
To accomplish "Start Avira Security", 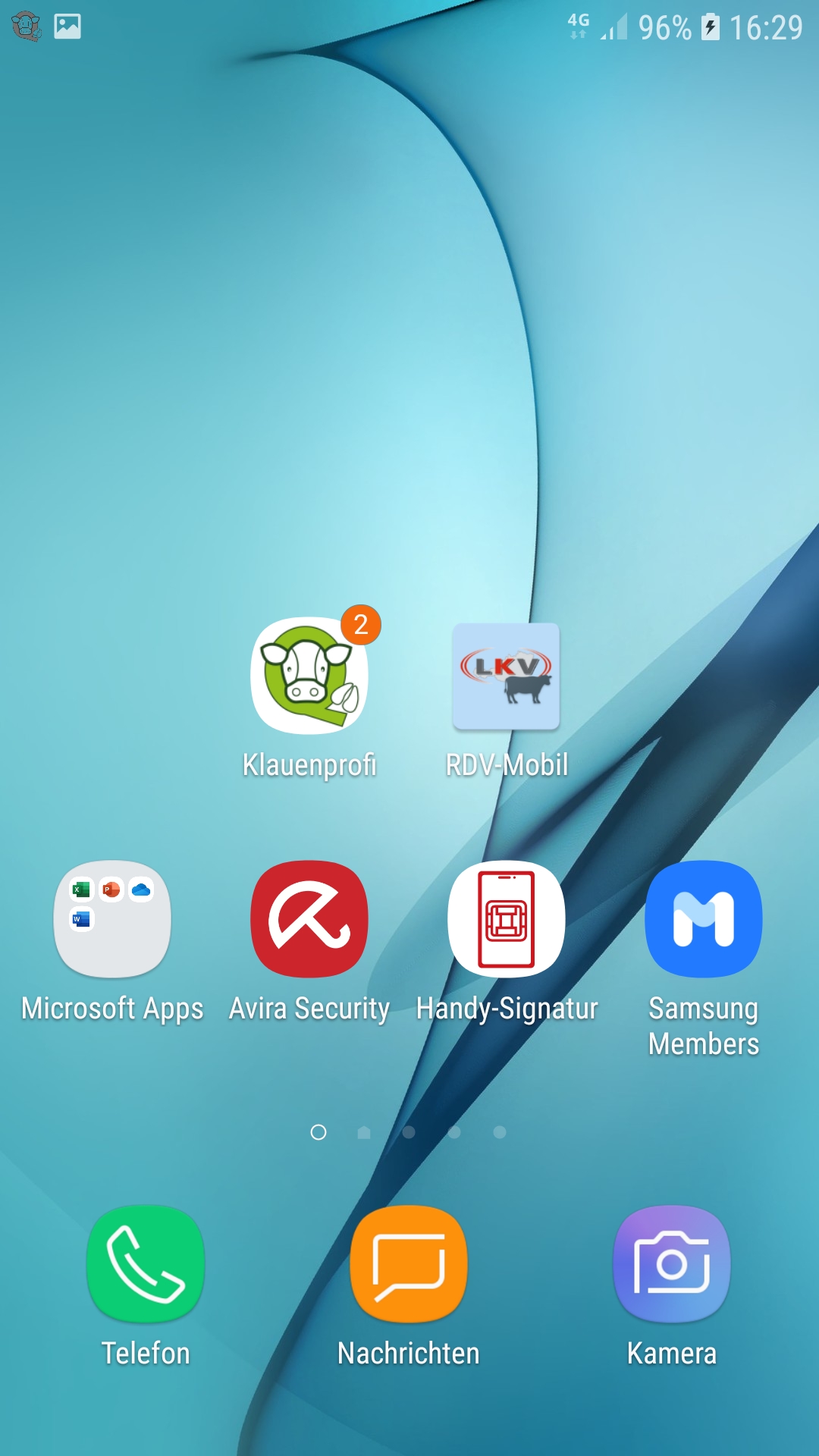I will click(x=309, y=919).
